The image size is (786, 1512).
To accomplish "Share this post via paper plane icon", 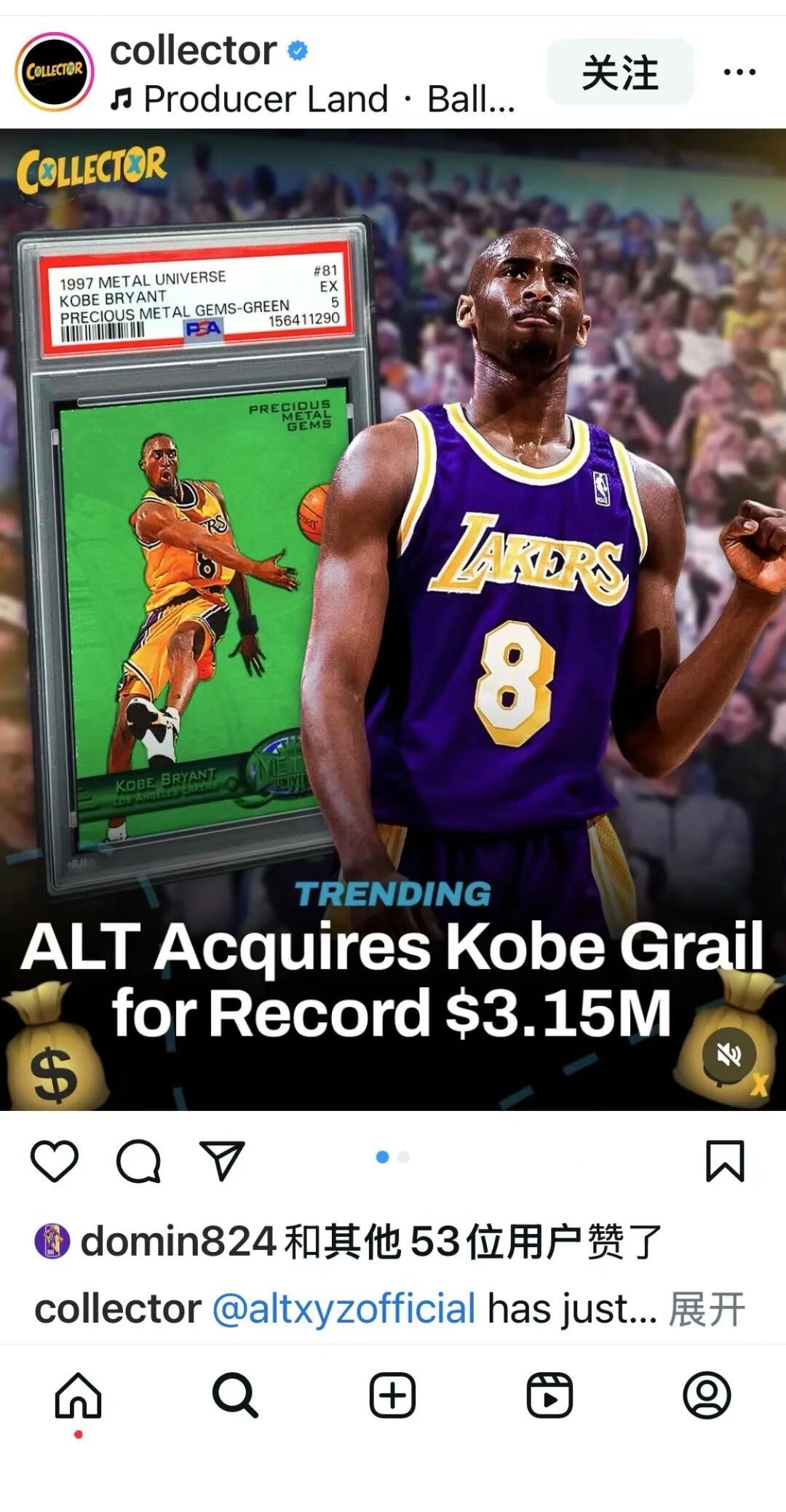I will point(221,1161).
